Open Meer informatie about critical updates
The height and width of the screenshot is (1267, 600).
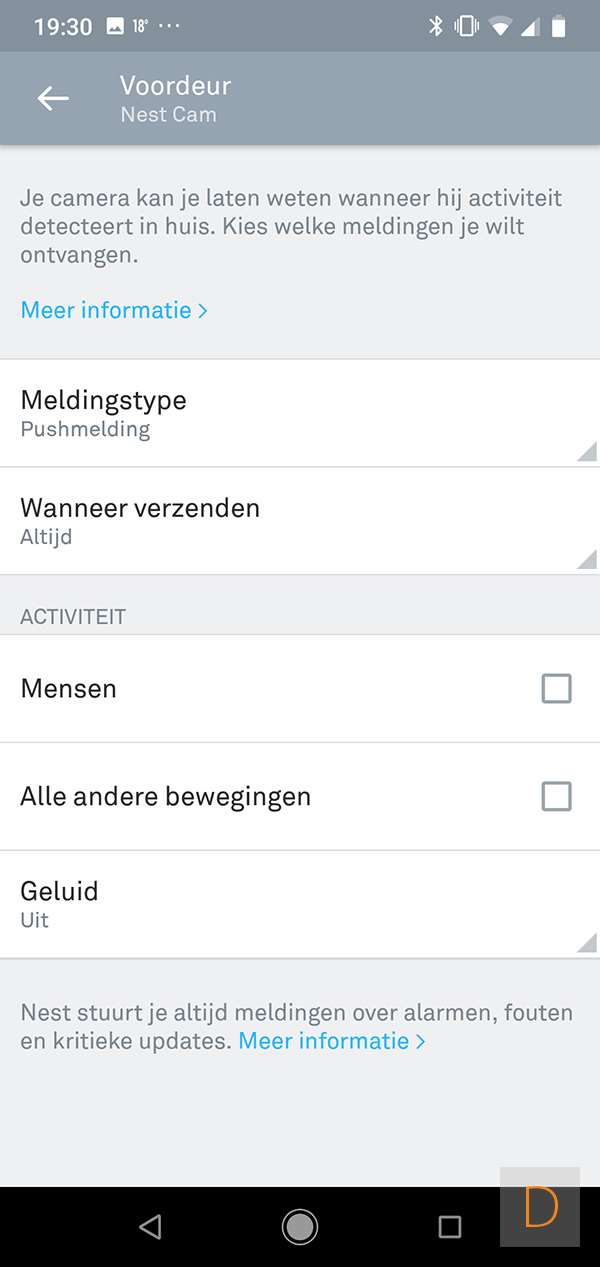[331, 1041]
